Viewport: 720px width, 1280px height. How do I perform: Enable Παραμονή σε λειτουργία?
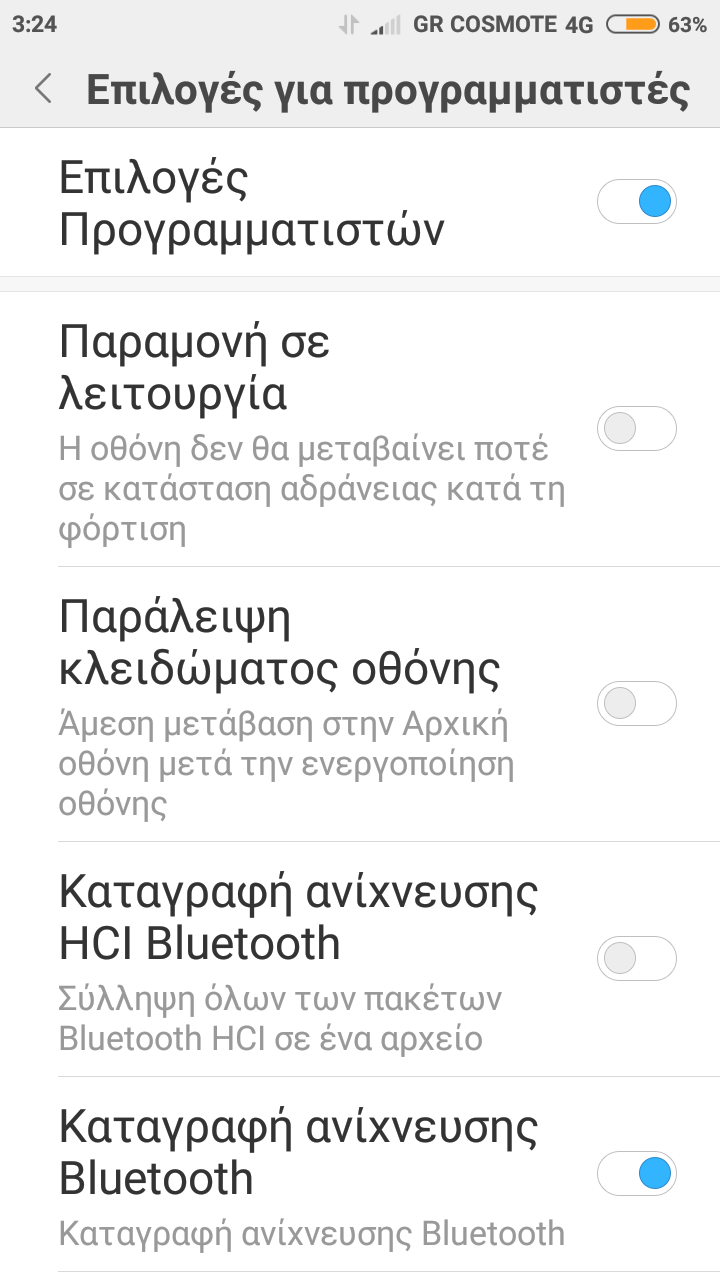(636, 429)
